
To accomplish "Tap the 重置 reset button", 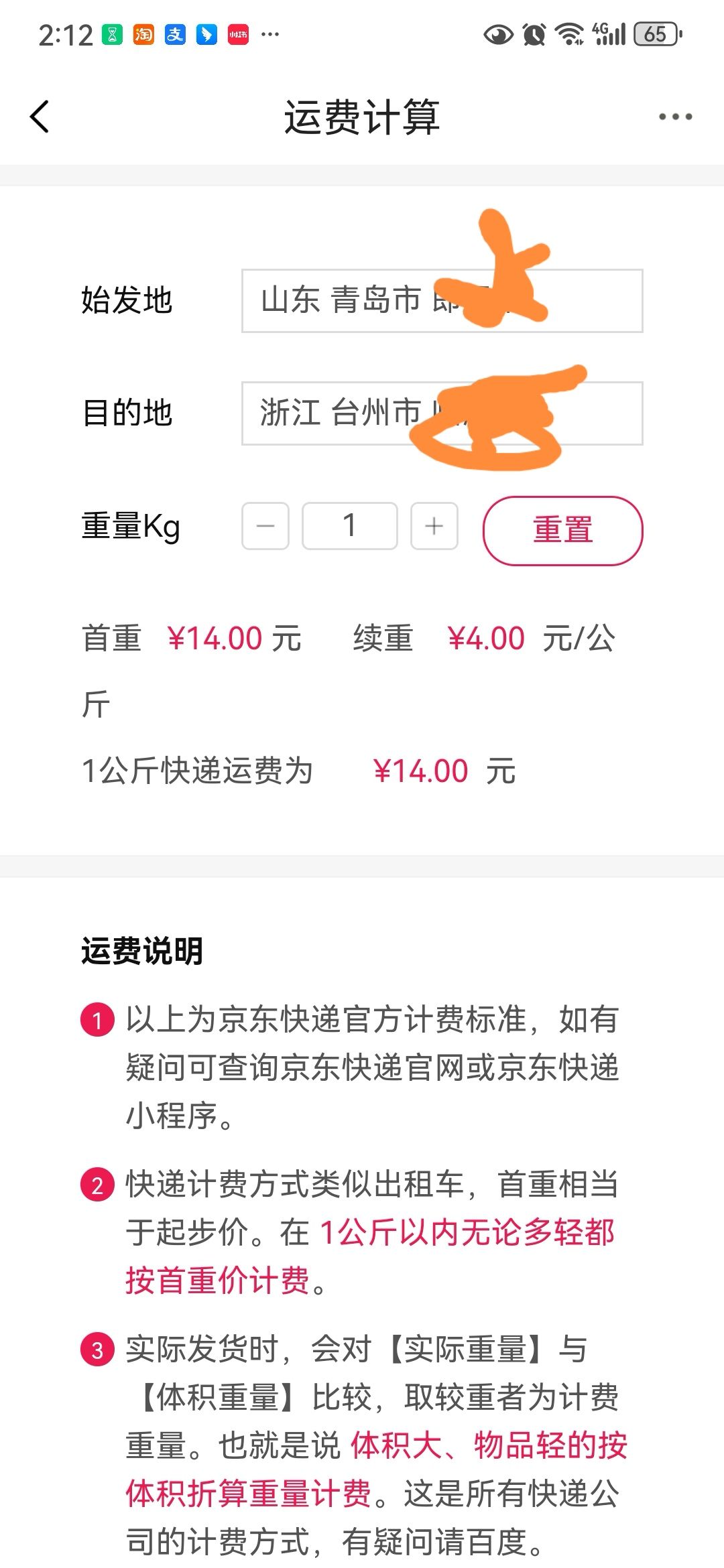I will (563, 530).
